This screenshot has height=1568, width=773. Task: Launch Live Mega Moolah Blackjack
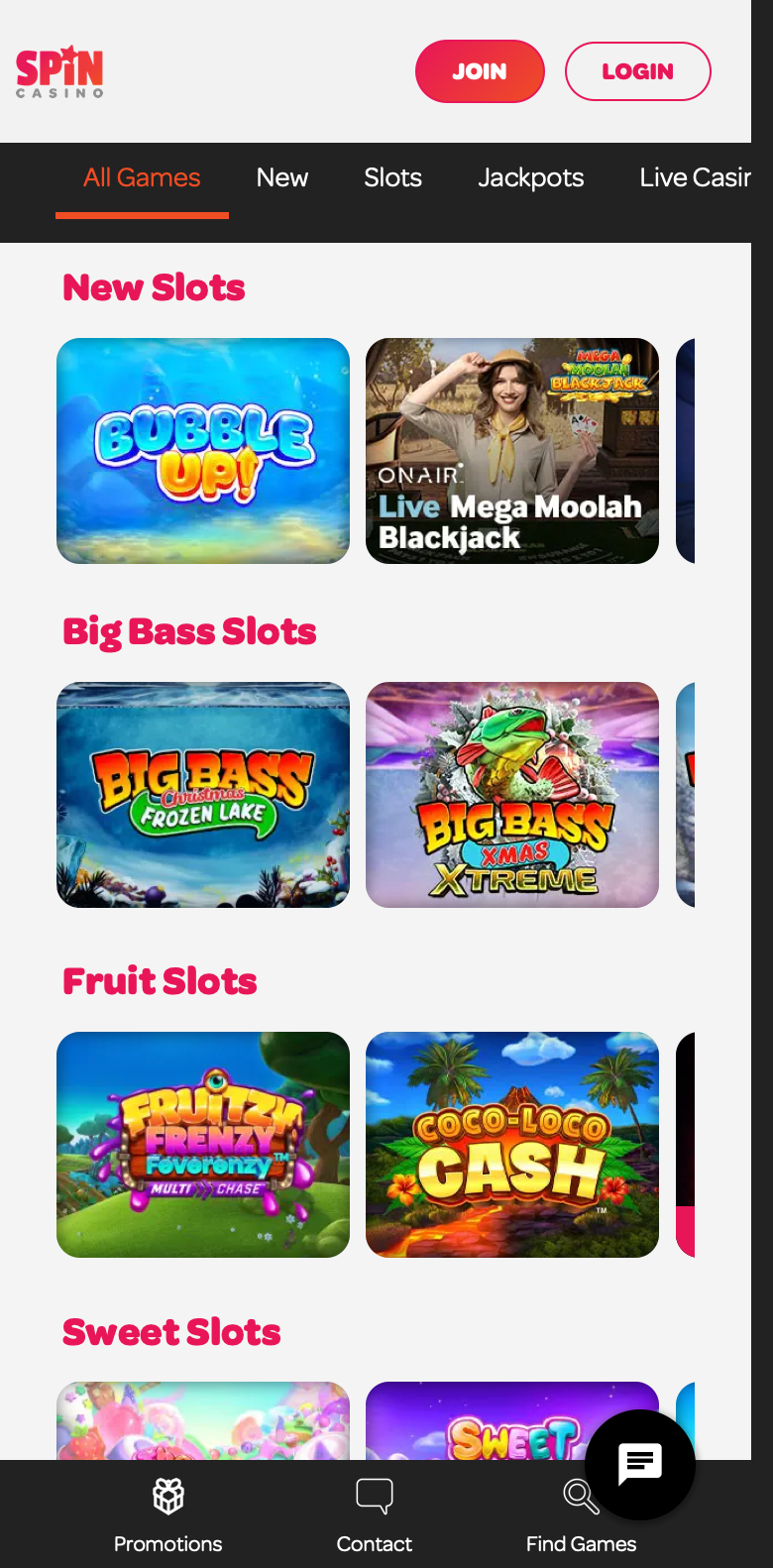click(x=512, y=451)
